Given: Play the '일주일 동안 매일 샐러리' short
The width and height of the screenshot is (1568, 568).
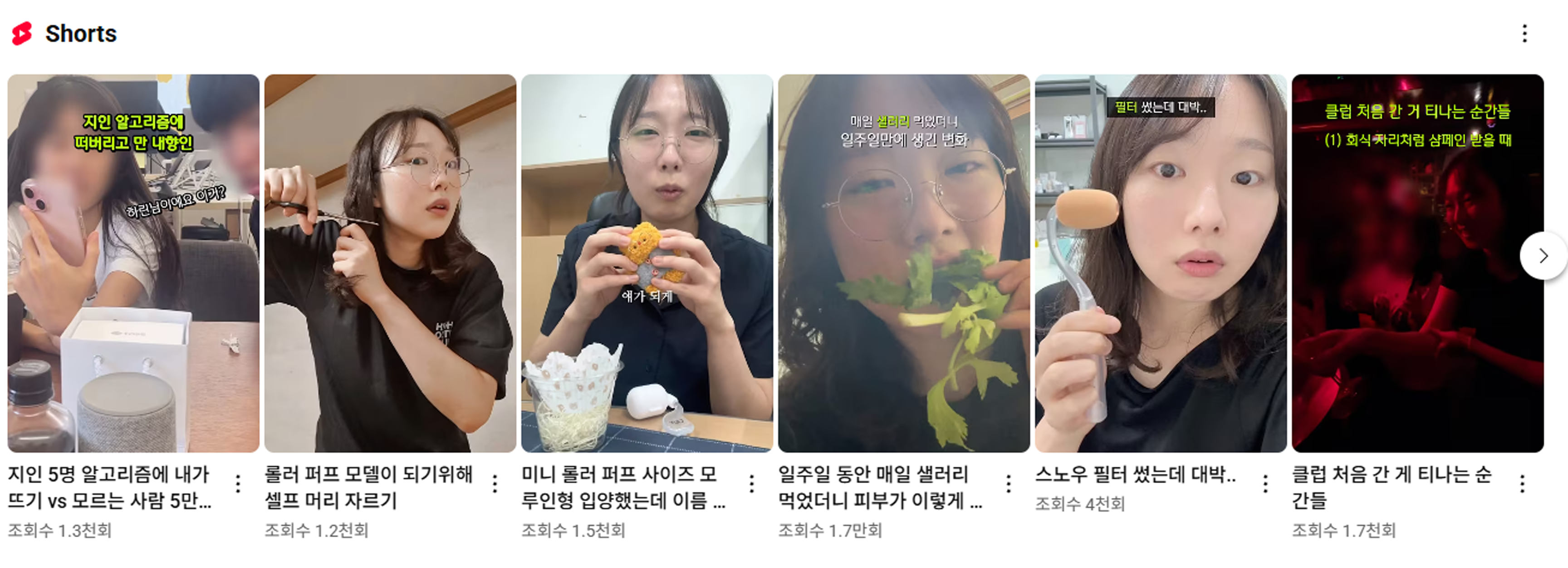Looking at the screenshot, I should click(904, 263).
